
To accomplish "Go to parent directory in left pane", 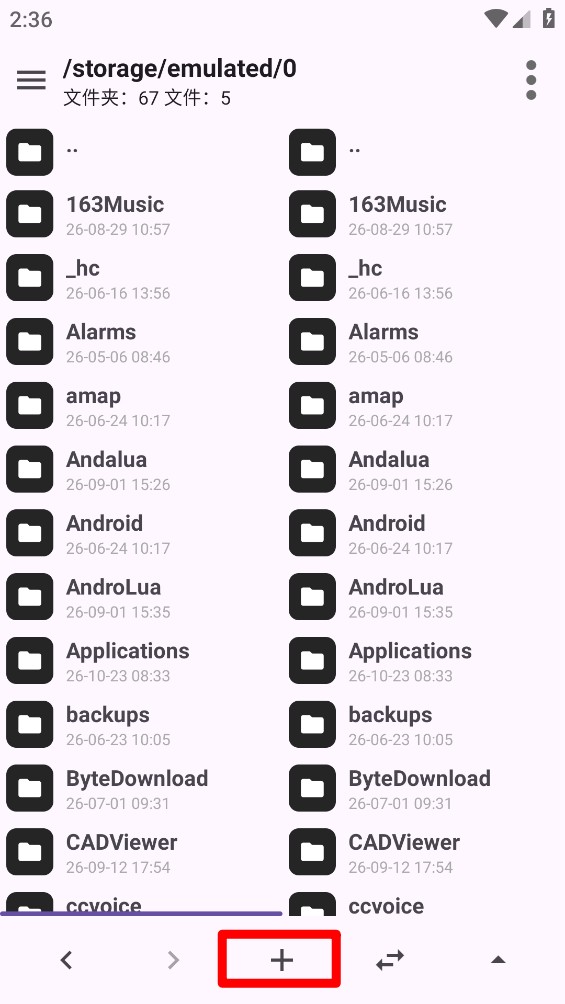I will [141, 152].
